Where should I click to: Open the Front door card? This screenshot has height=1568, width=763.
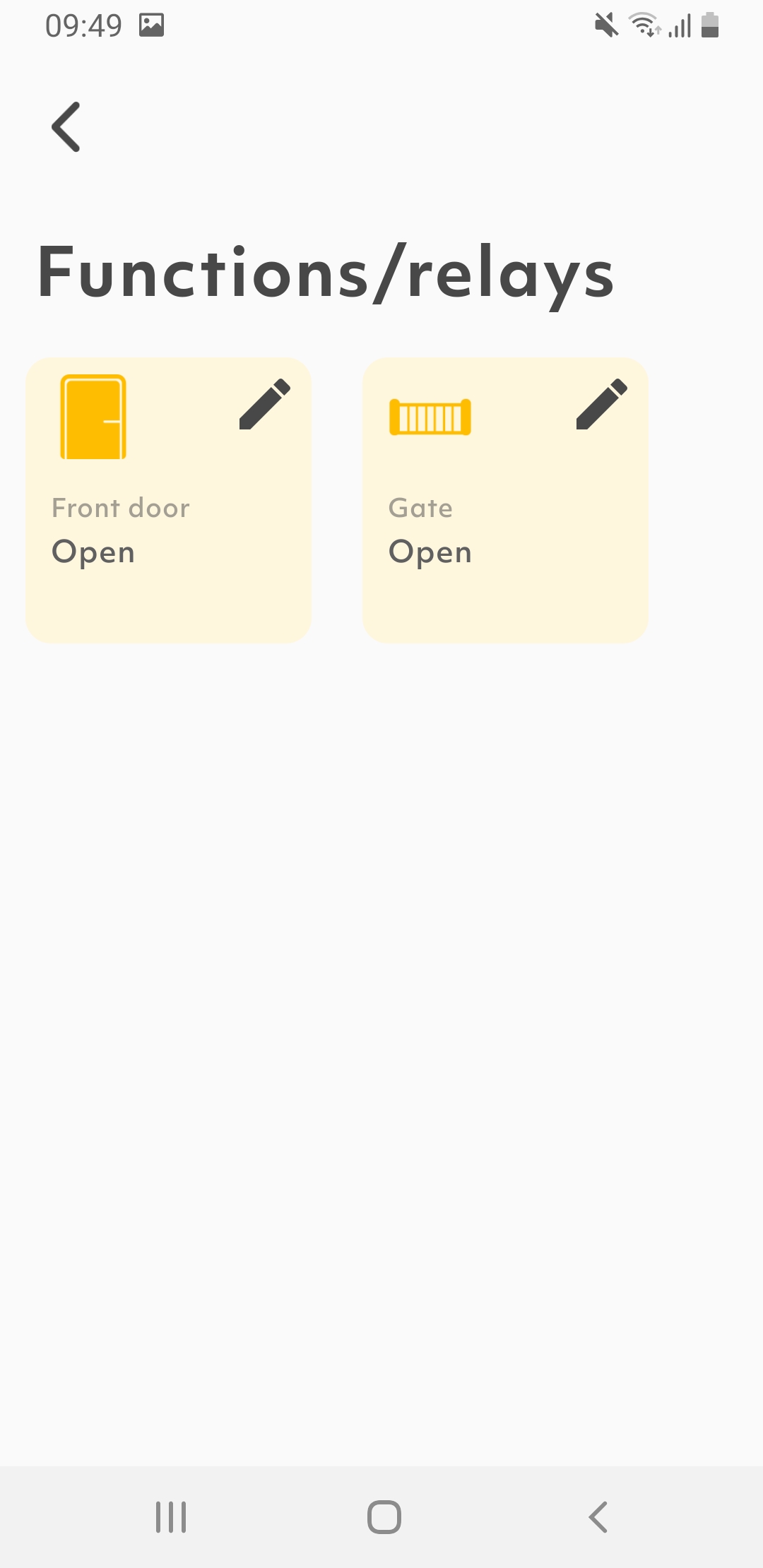pyautogui.click(x=168, y=500)
